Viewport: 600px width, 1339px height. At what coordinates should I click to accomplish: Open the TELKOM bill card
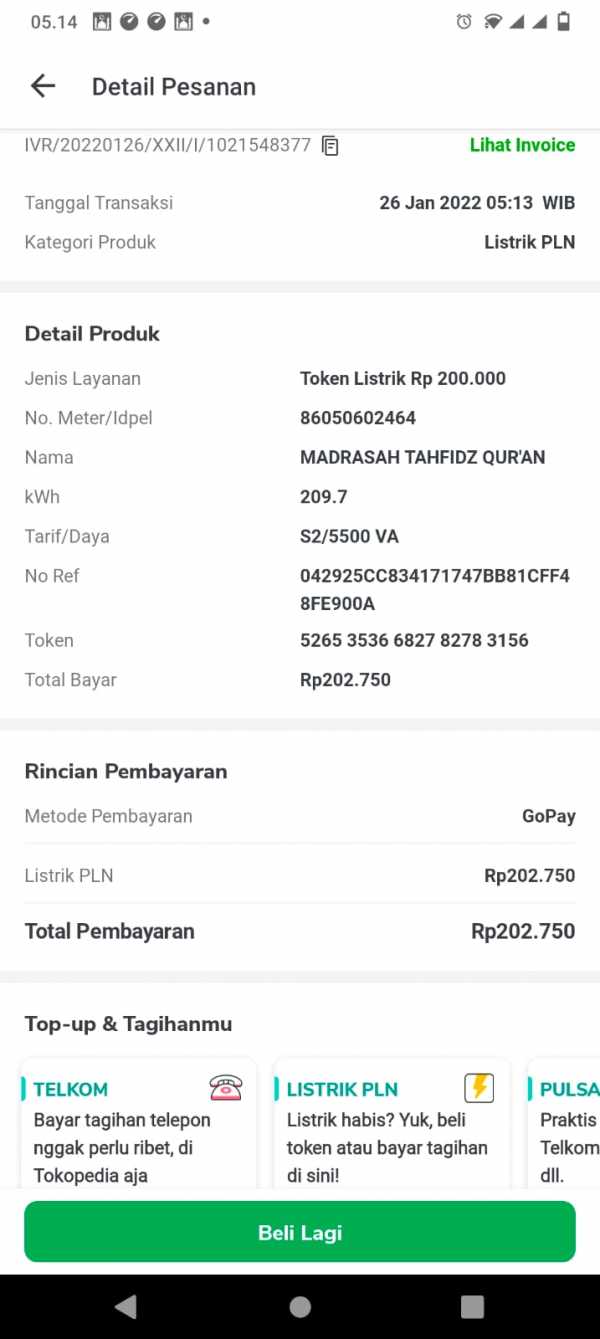tap(138, 1124)
